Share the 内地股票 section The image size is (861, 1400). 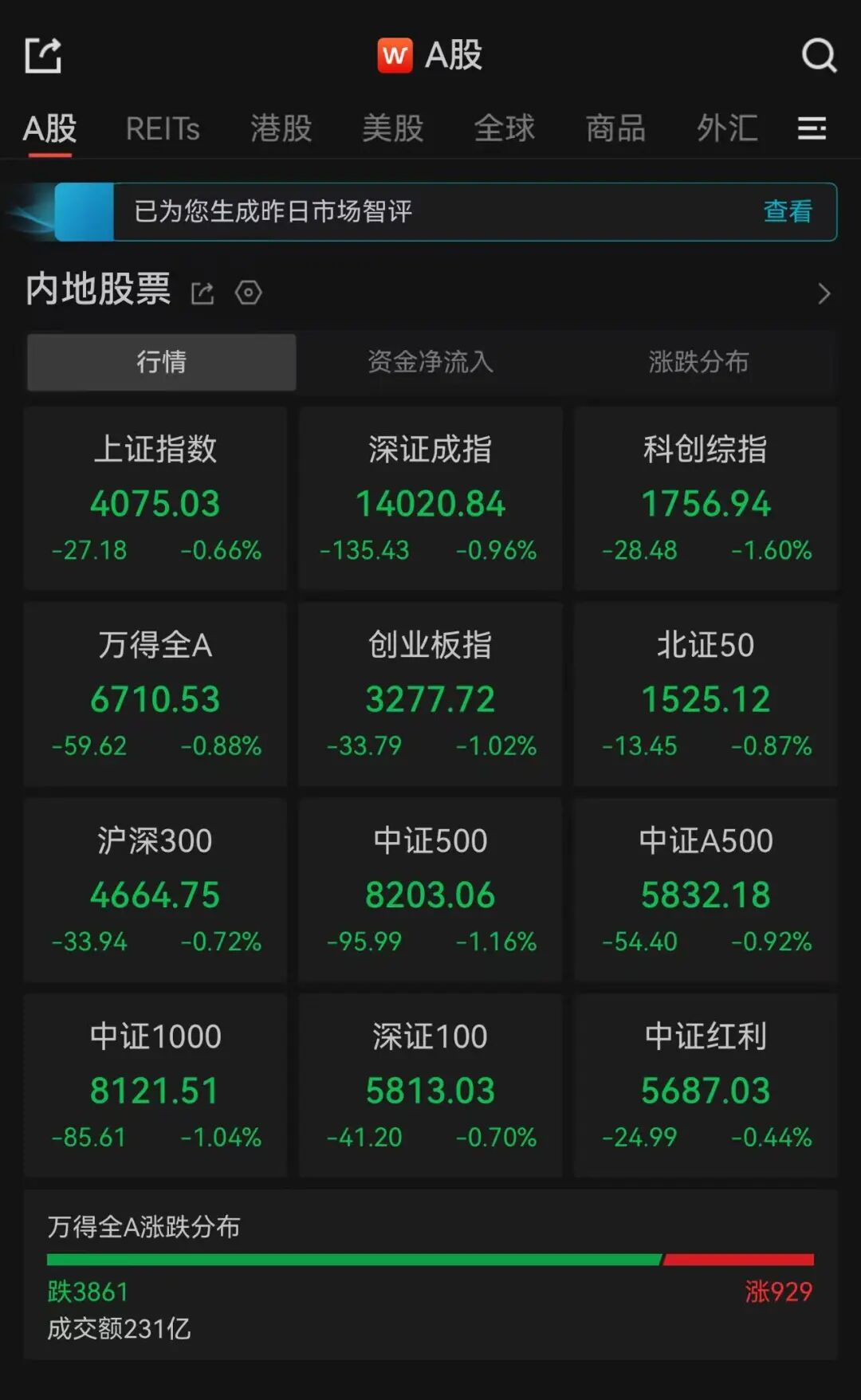tap(202, 293)
